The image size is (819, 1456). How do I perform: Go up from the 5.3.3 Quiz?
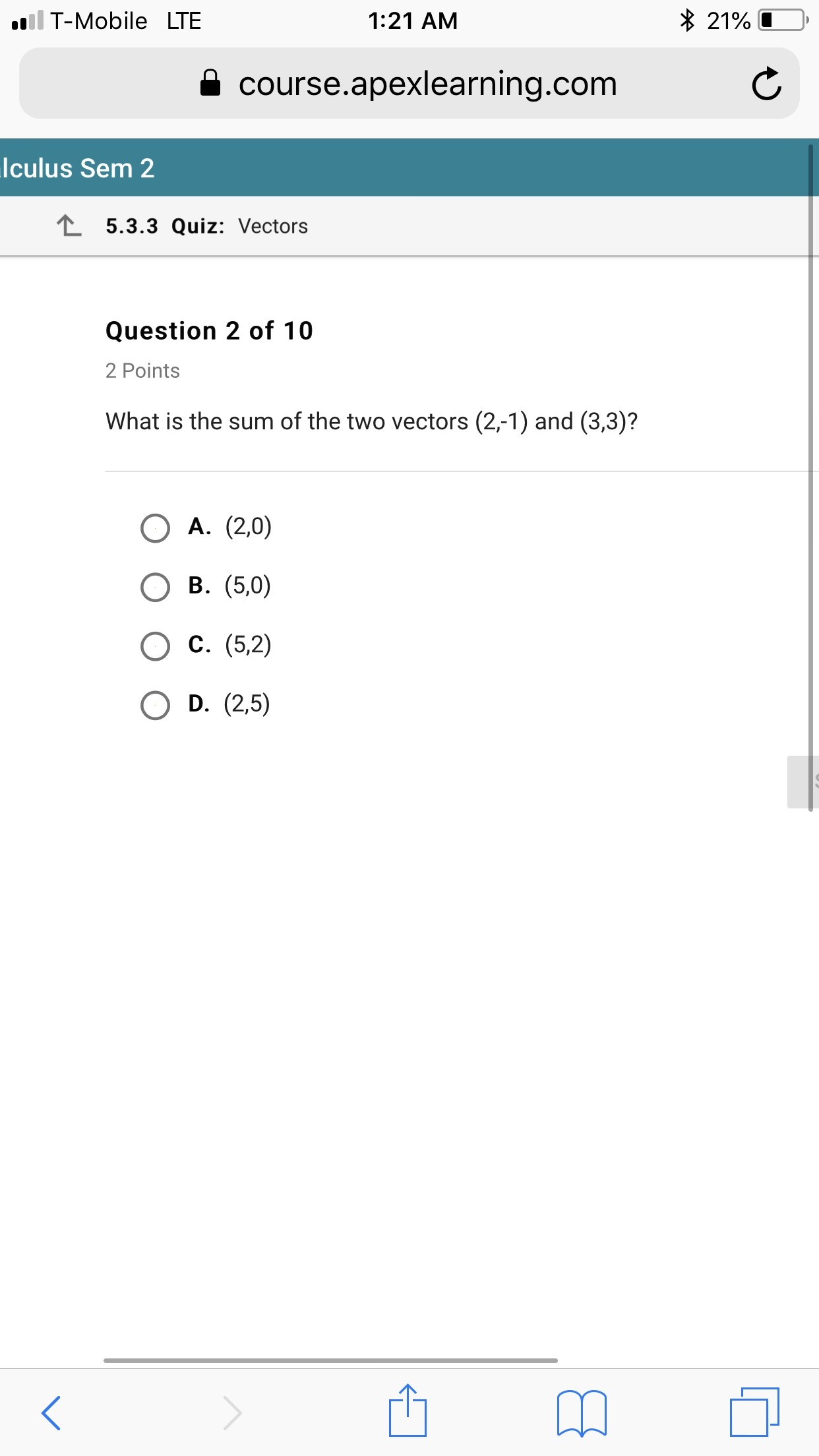(x=69, y=226)
